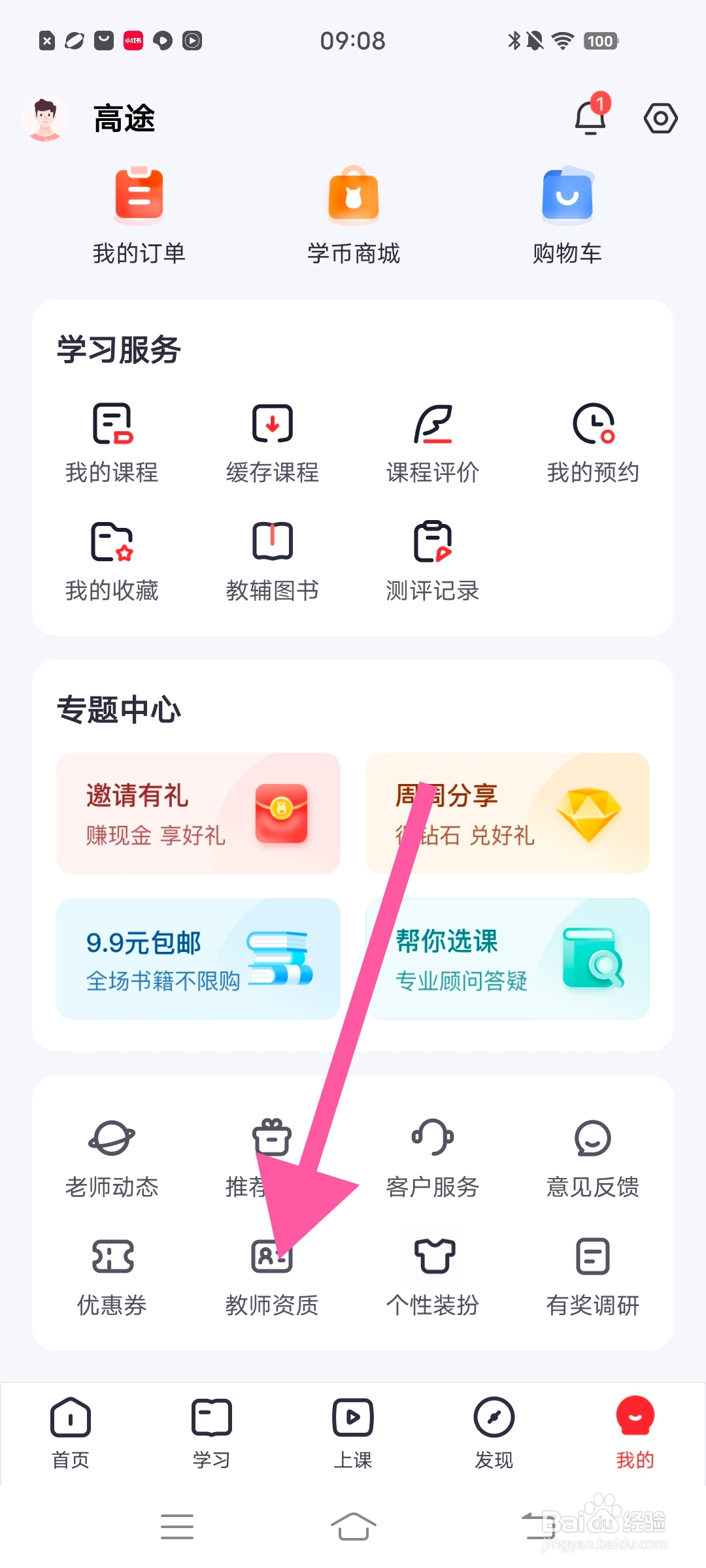The height and width of the screenshot is (1568, 706).
Task: Open the notifications bell with badge
Action: click(588, 118)
